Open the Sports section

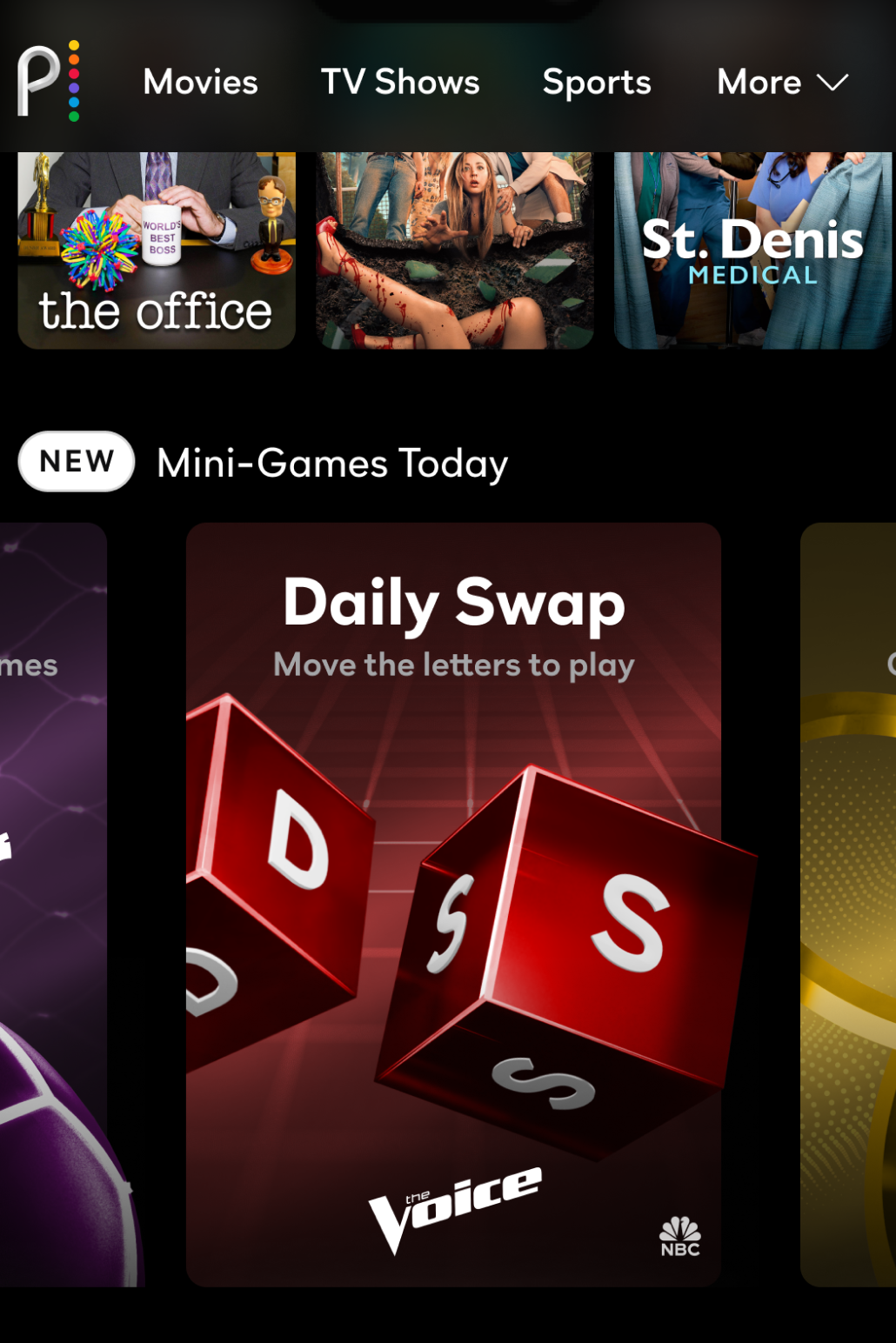pos(596,82)
